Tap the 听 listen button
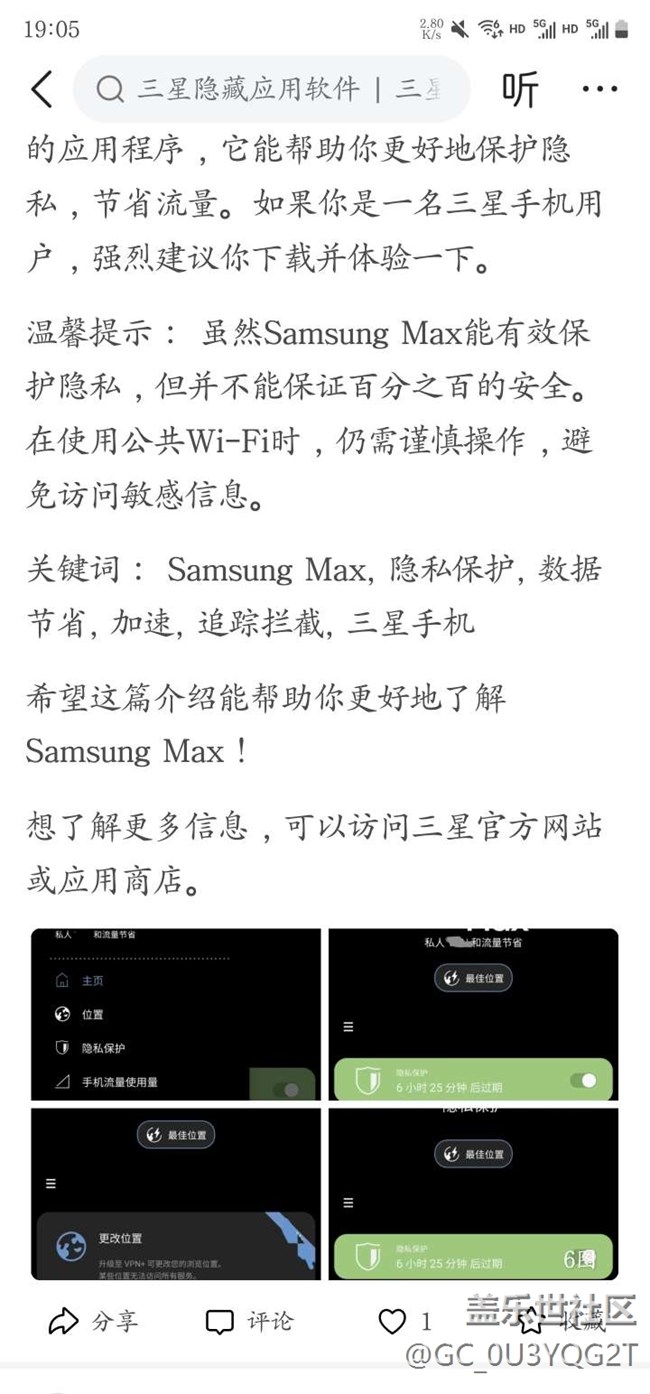 (520, 89)
